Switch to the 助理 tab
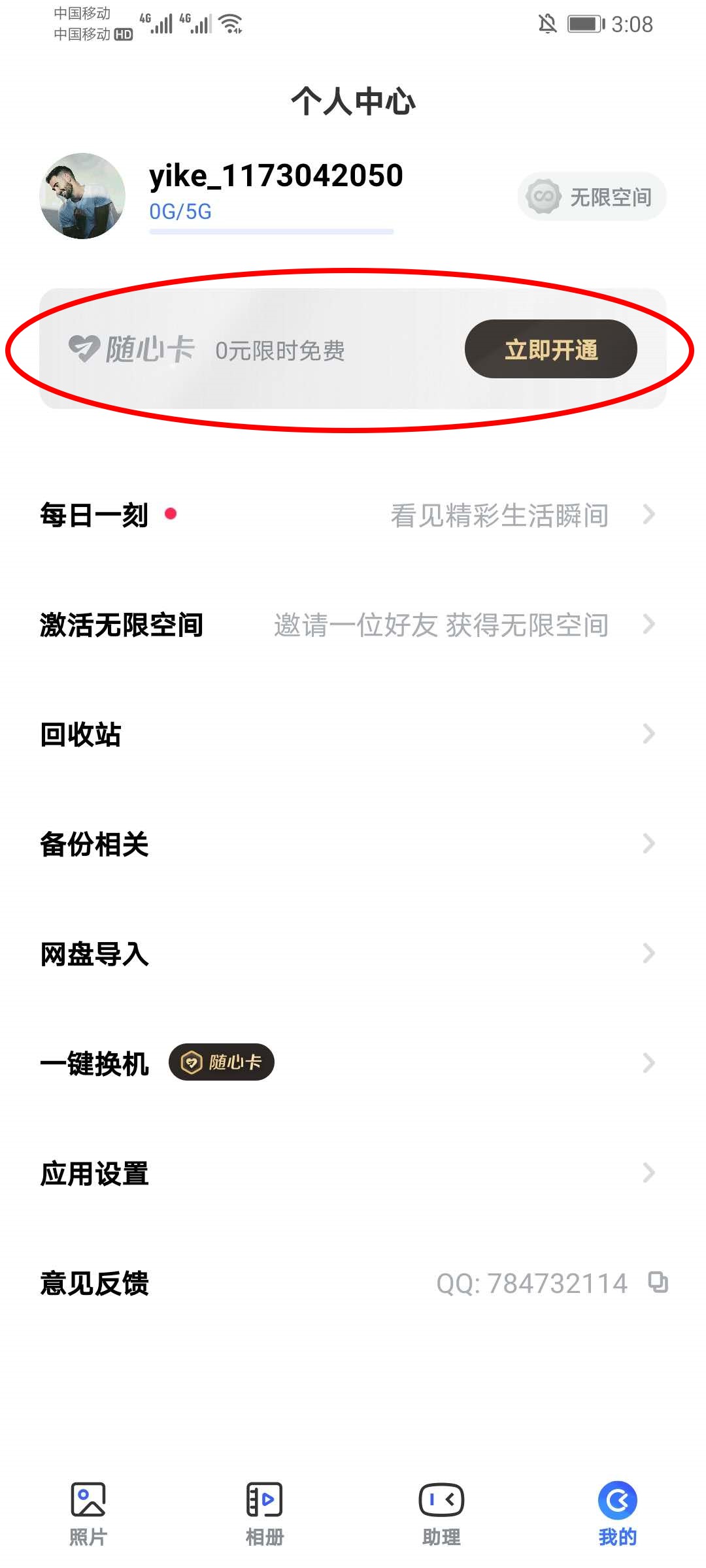706x1568 pixels. pyautogui.click(x=441, y=1512)
